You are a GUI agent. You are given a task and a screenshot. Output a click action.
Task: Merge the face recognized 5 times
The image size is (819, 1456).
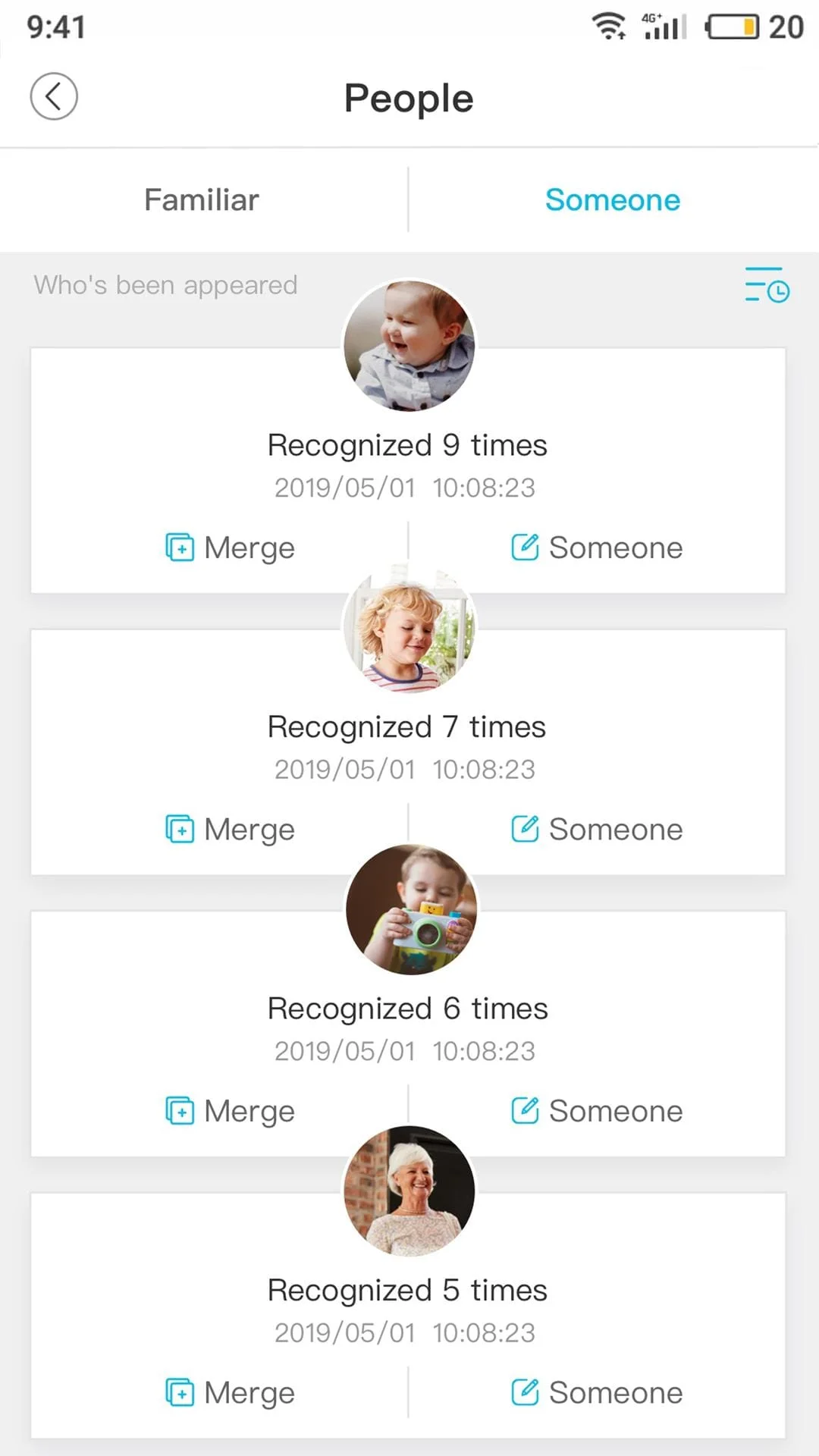(x=231, y=1392)
